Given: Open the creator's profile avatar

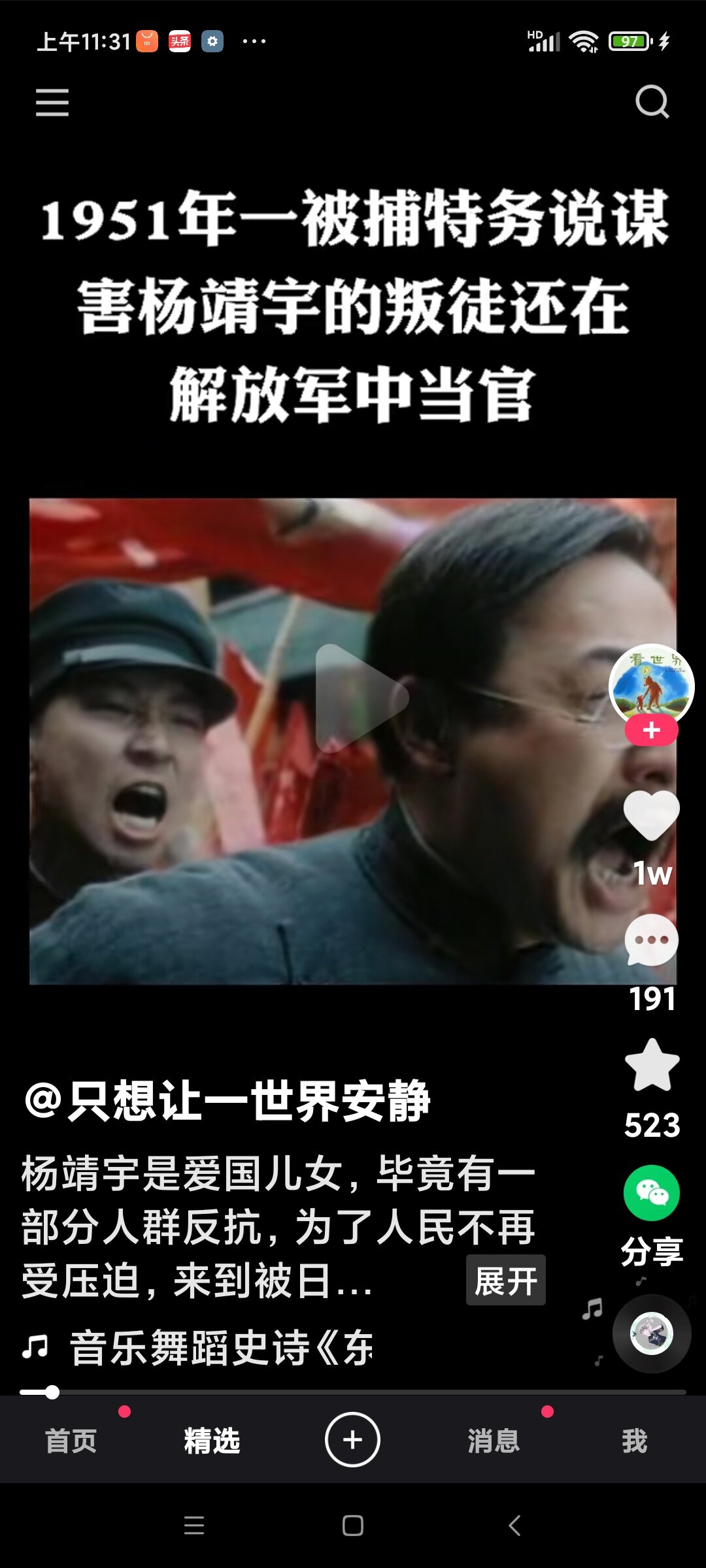Looking at the screenshot, I should coord(651,685).
